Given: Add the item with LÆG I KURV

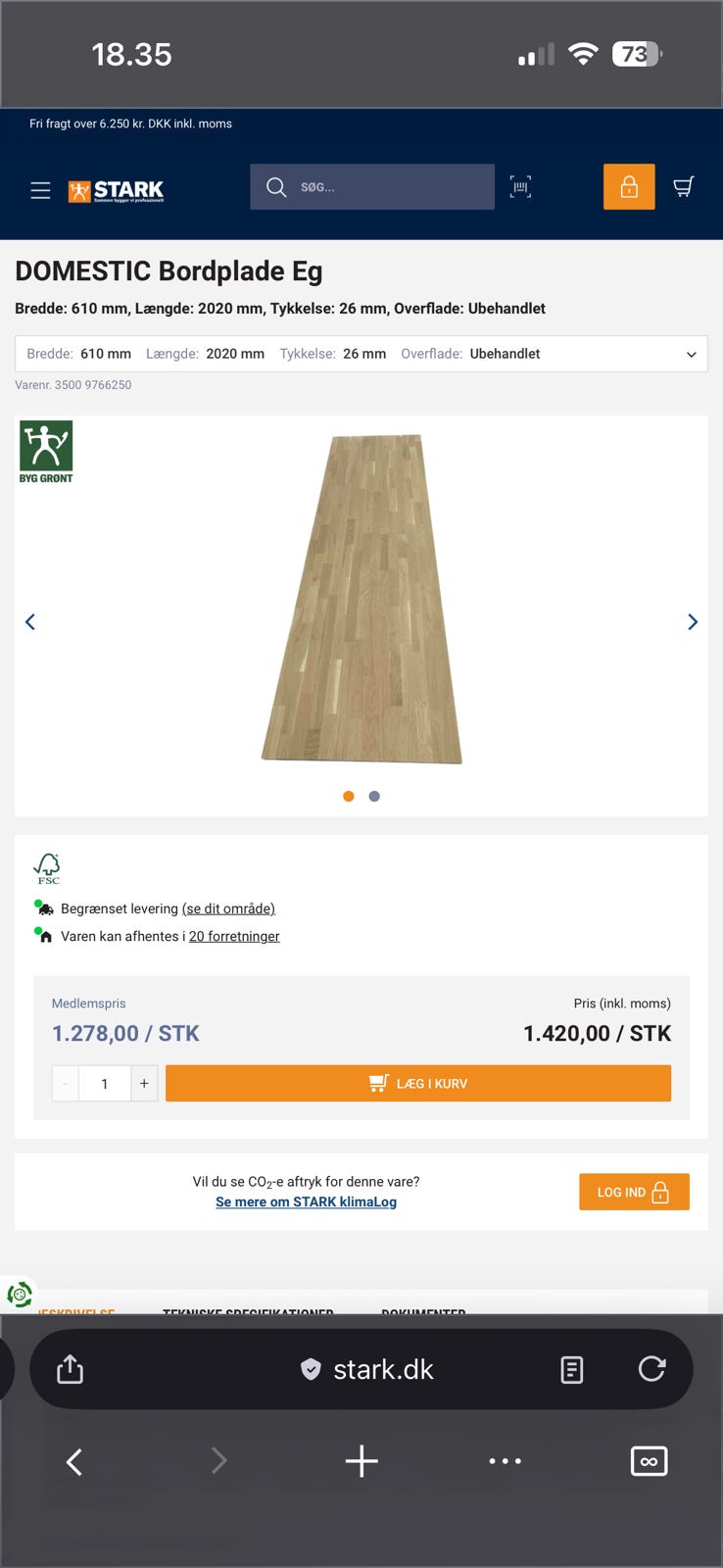Looking at the screenshot, I should (418, 1084).
